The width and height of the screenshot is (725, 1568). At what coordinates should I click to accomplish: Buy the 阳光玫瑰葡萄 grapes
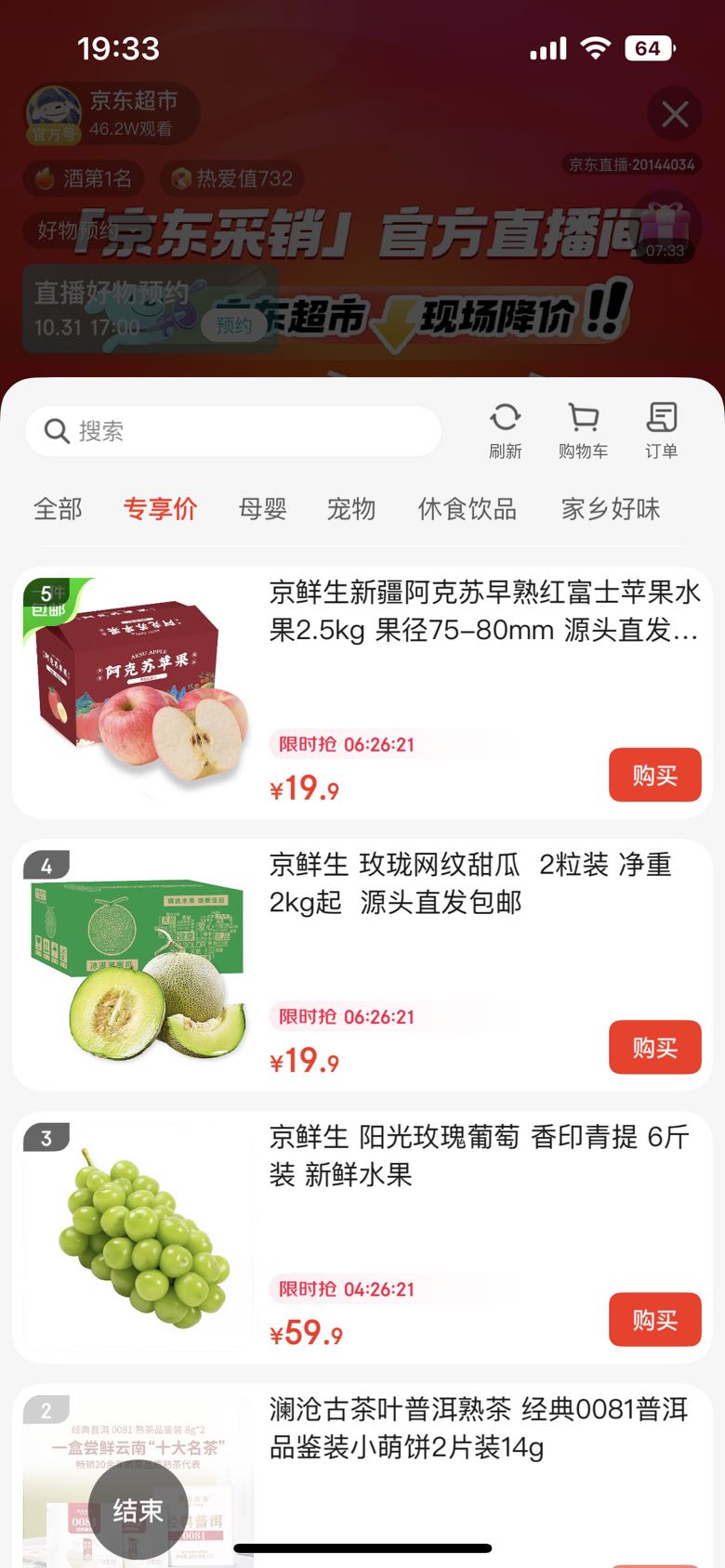pyautogui.click(x=655, y=1319)
